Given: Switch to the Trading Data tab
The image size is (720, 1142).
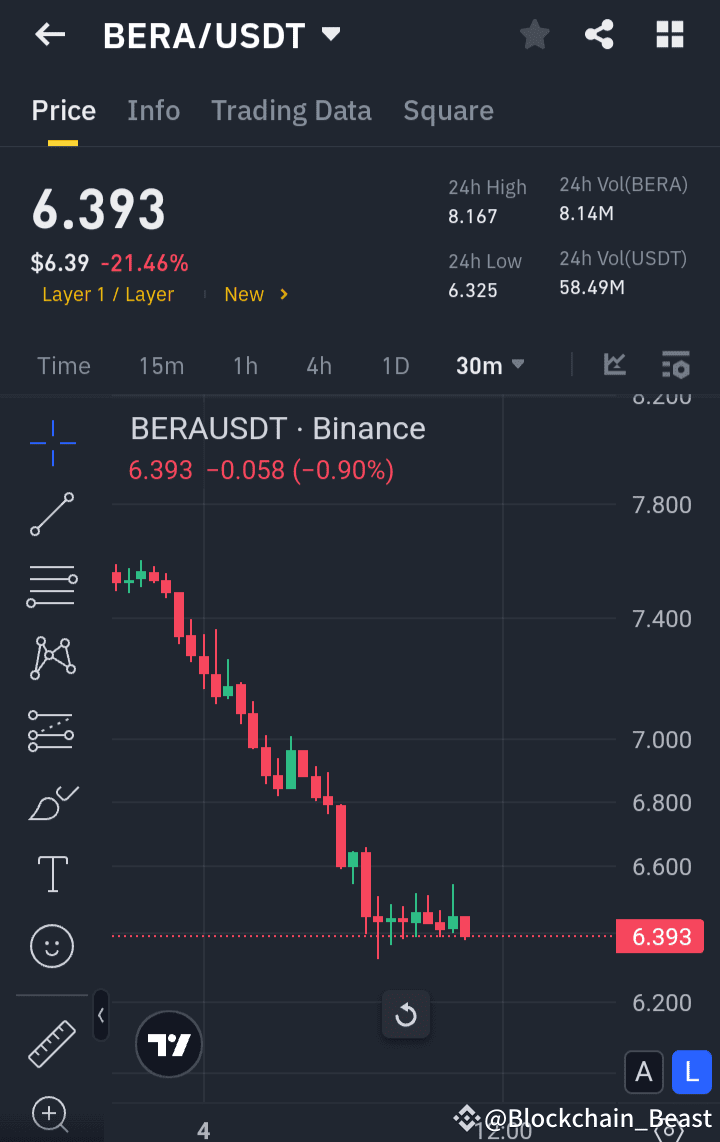Looking at the screenshot, I should point(291,110).
